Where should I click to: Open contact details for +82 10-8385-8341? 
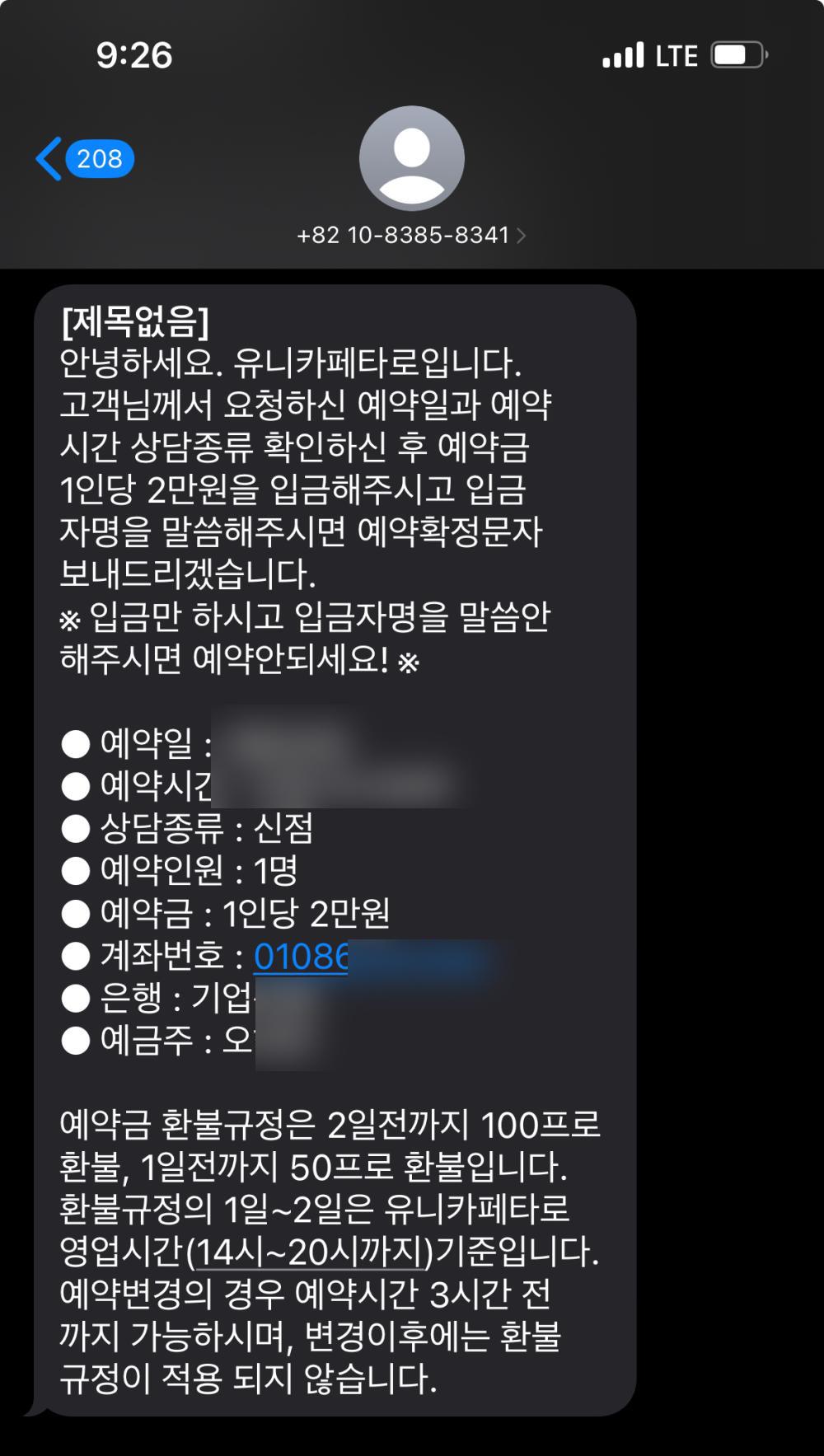411,236
